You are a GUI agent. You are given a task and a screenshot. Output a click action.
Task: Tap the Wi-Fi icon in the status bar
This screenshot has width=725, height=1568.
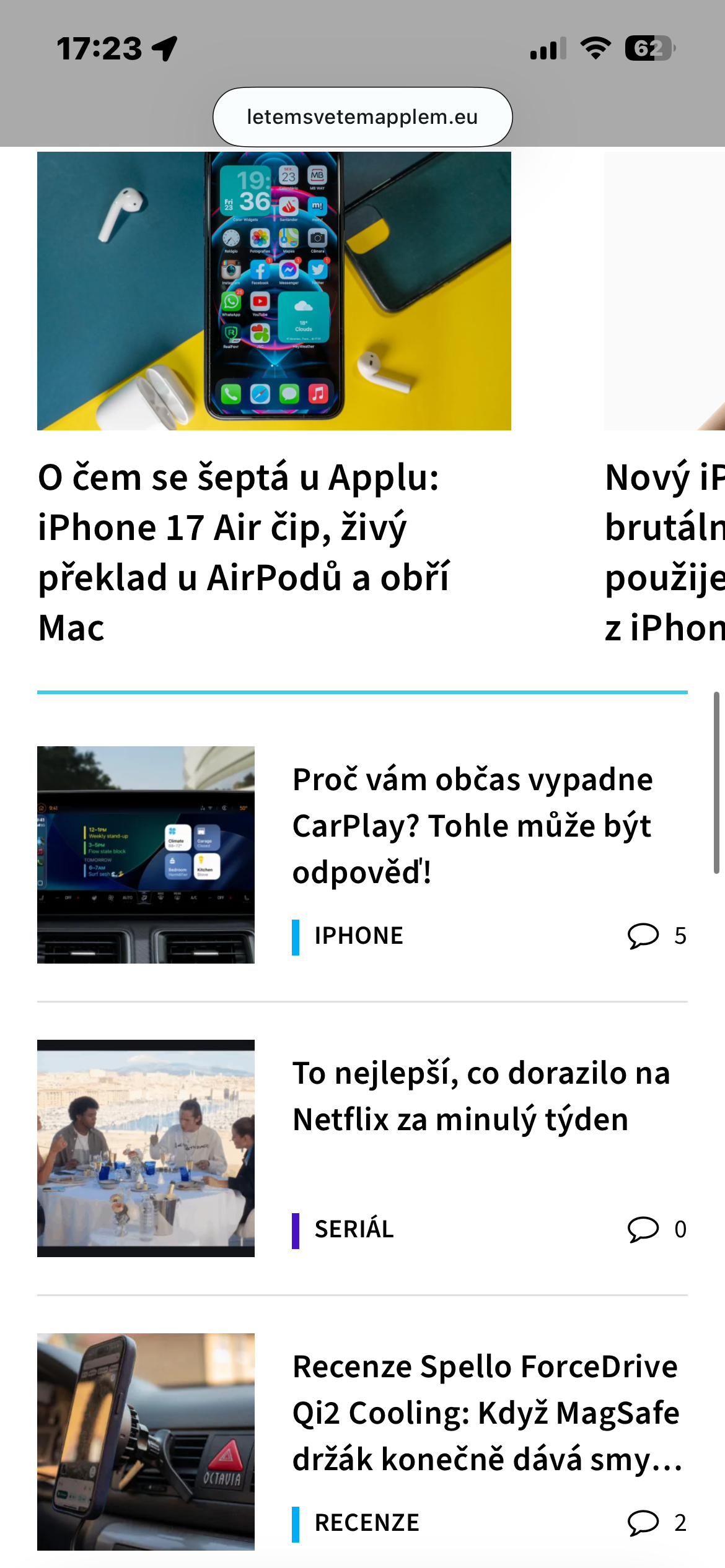pos(594,48)
